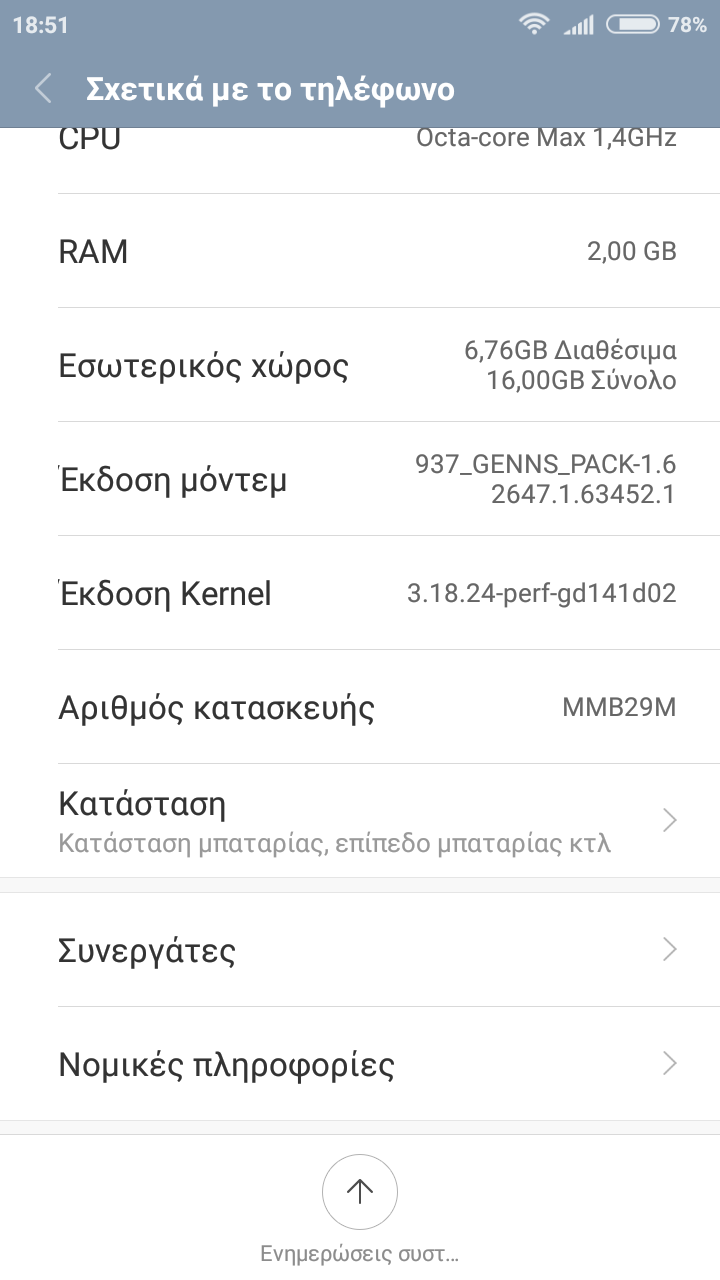Viewport: 720px width, 1280px height.
Task: Open Συνεργάτες
Action: (x=360, y=950)
